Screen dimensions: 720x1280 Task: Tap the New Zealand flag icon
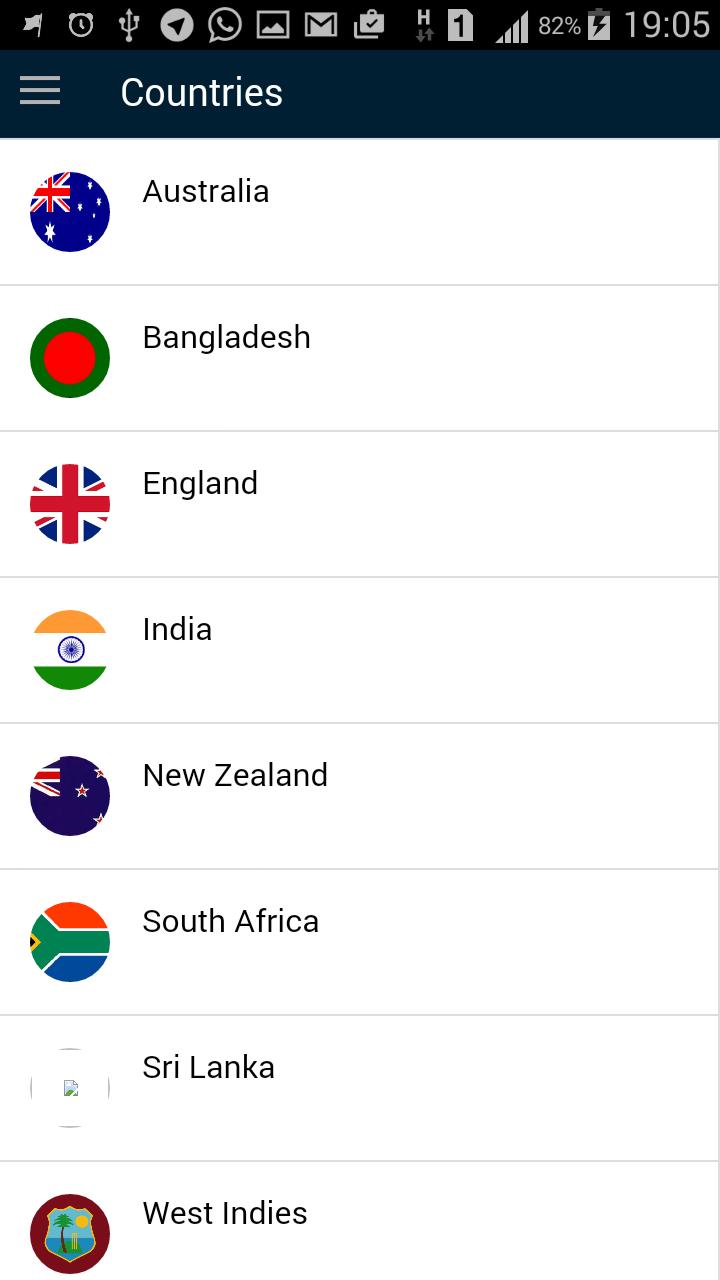[70, 795]
